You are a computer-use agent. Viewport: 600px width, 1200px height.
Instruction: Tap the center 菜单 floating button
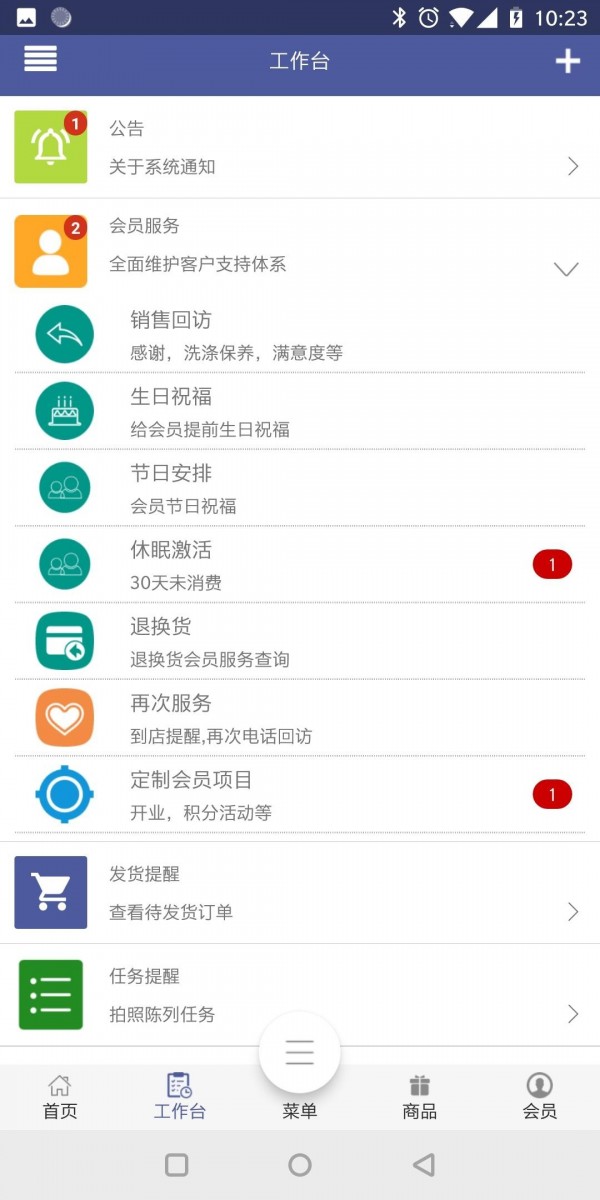point(300,1053)
